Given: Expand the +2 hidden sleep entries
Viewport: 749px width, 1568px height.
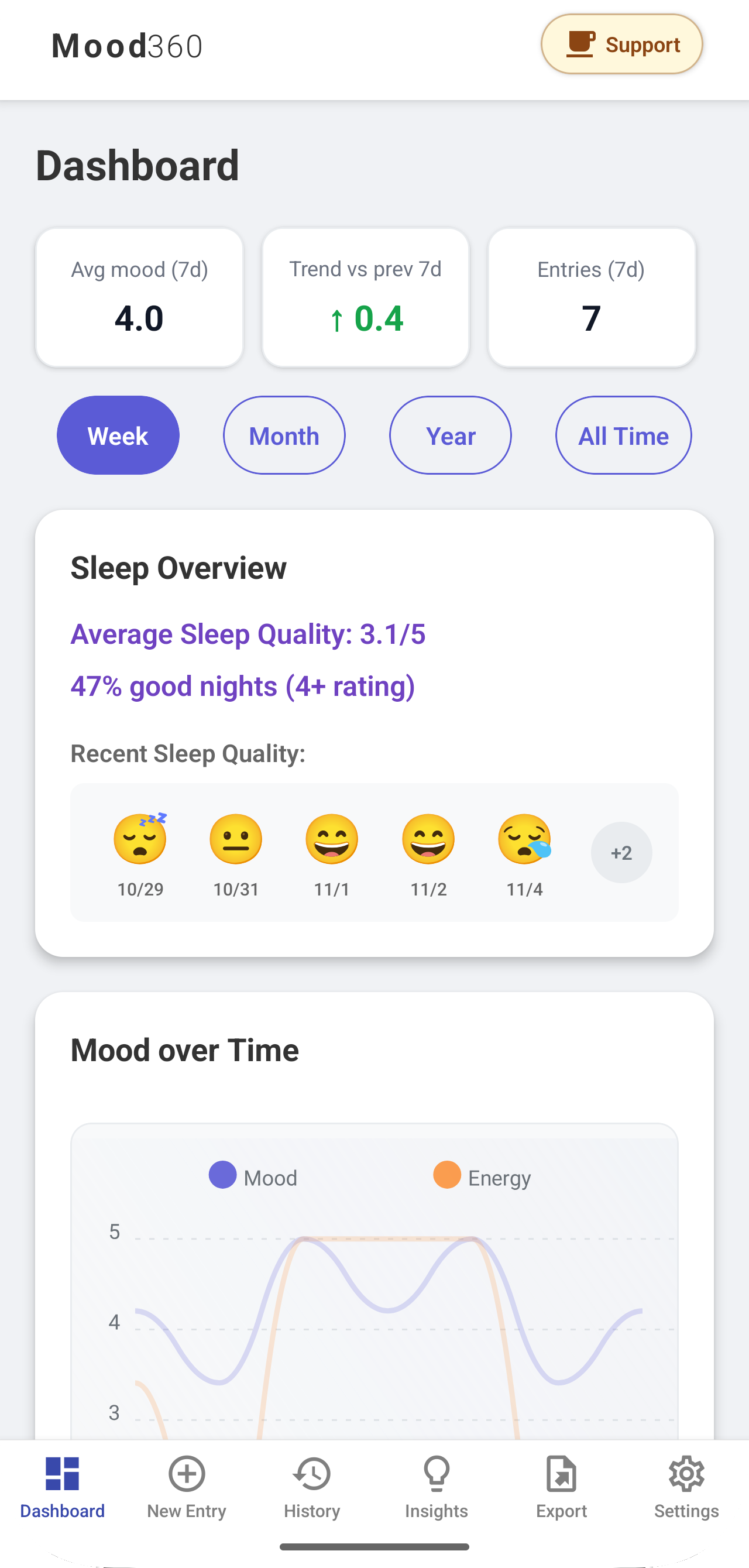Looking at the screenshot, I should 621,852.
